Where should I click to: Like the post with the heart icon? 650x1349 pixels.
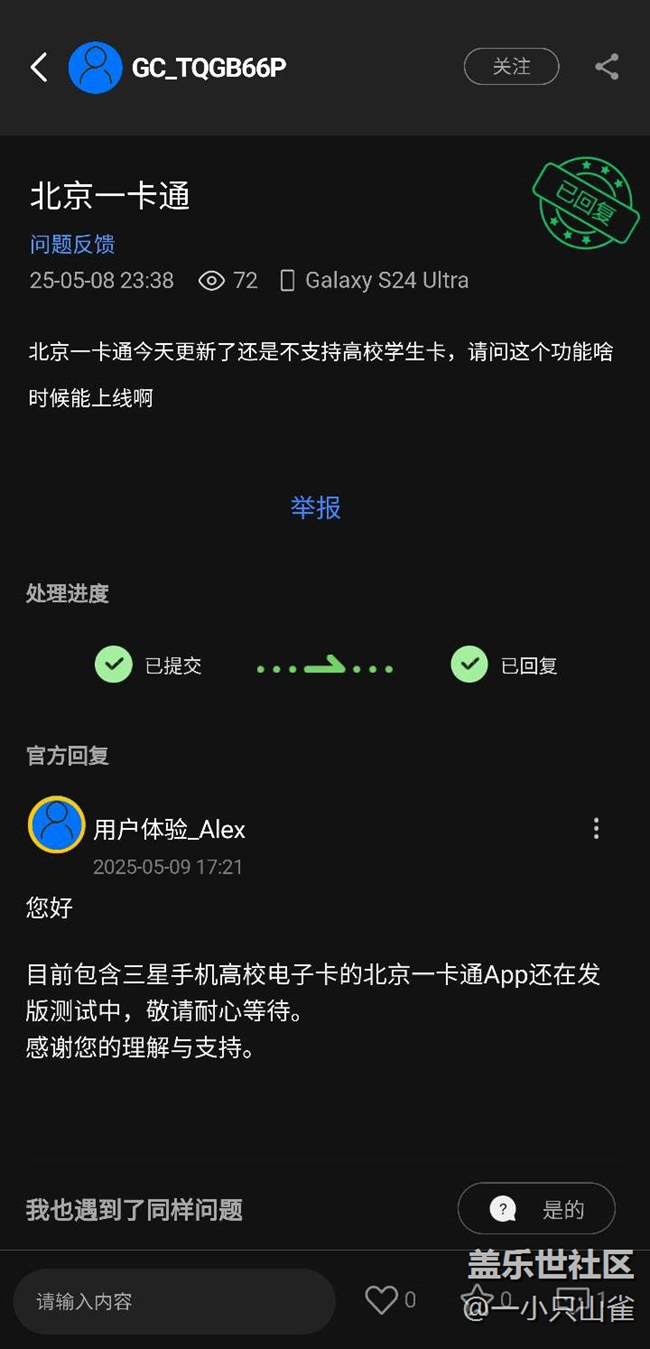[x=381, y=1300]
